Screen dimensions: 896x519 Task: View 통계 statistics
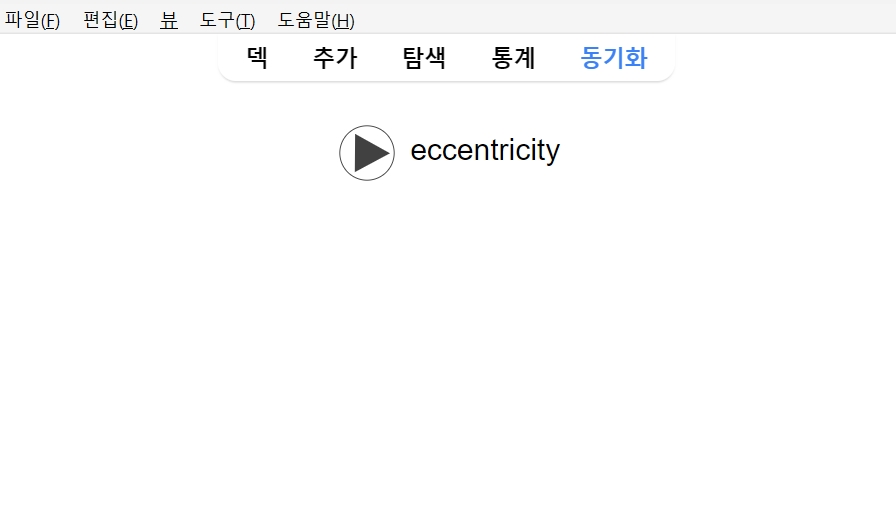coord(514,58)
